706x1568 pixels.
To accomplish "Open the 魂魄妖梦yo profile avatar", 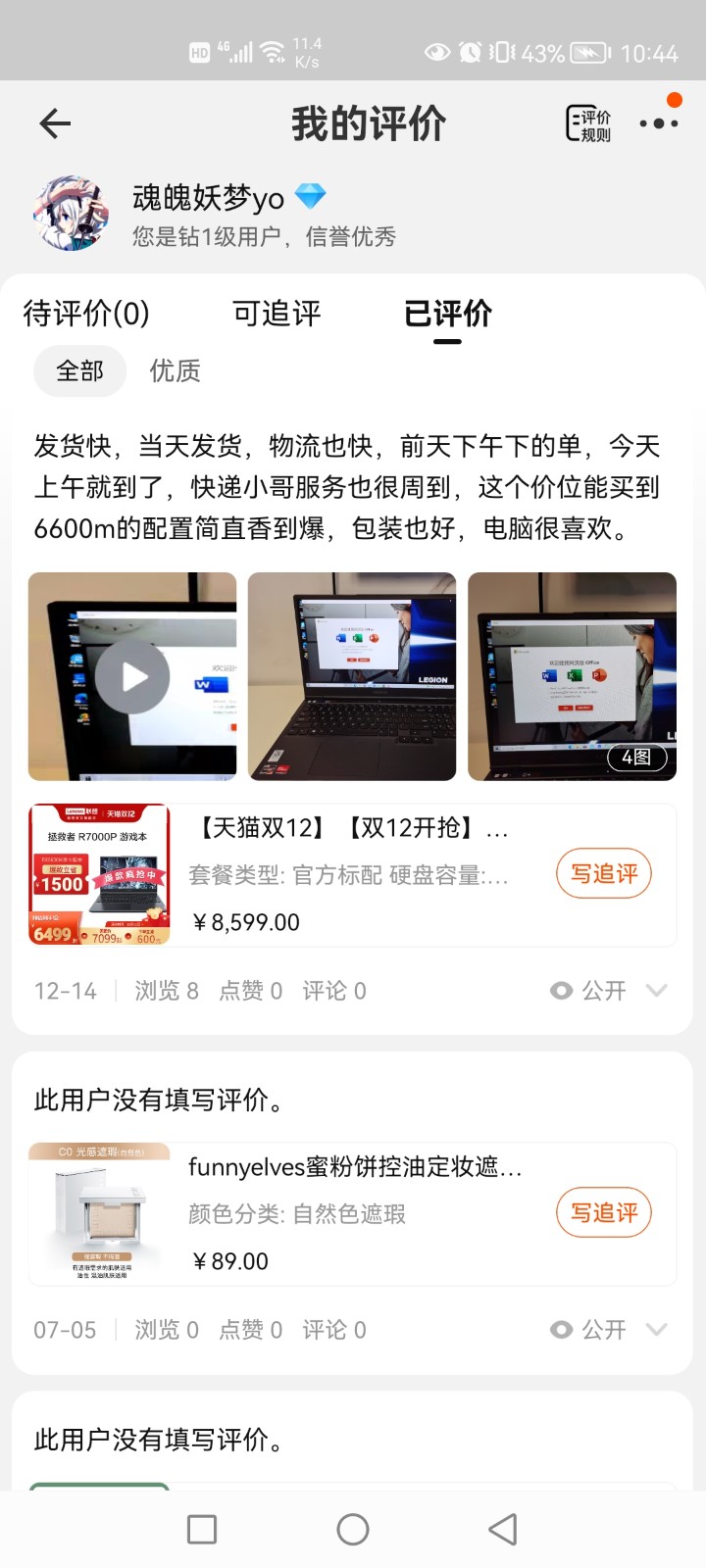I will 70,215.
